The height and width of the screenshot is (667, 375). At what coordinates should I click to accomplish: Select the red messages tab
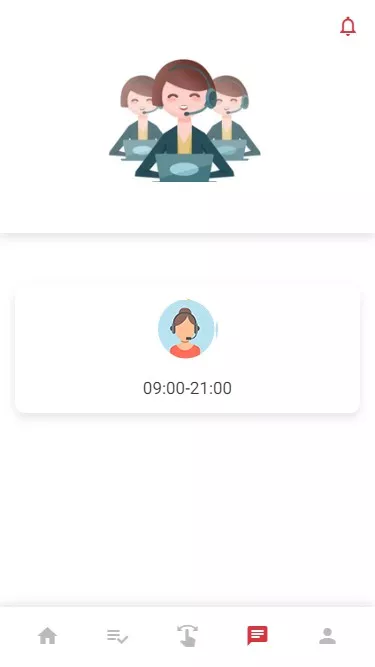click(257, 636)
